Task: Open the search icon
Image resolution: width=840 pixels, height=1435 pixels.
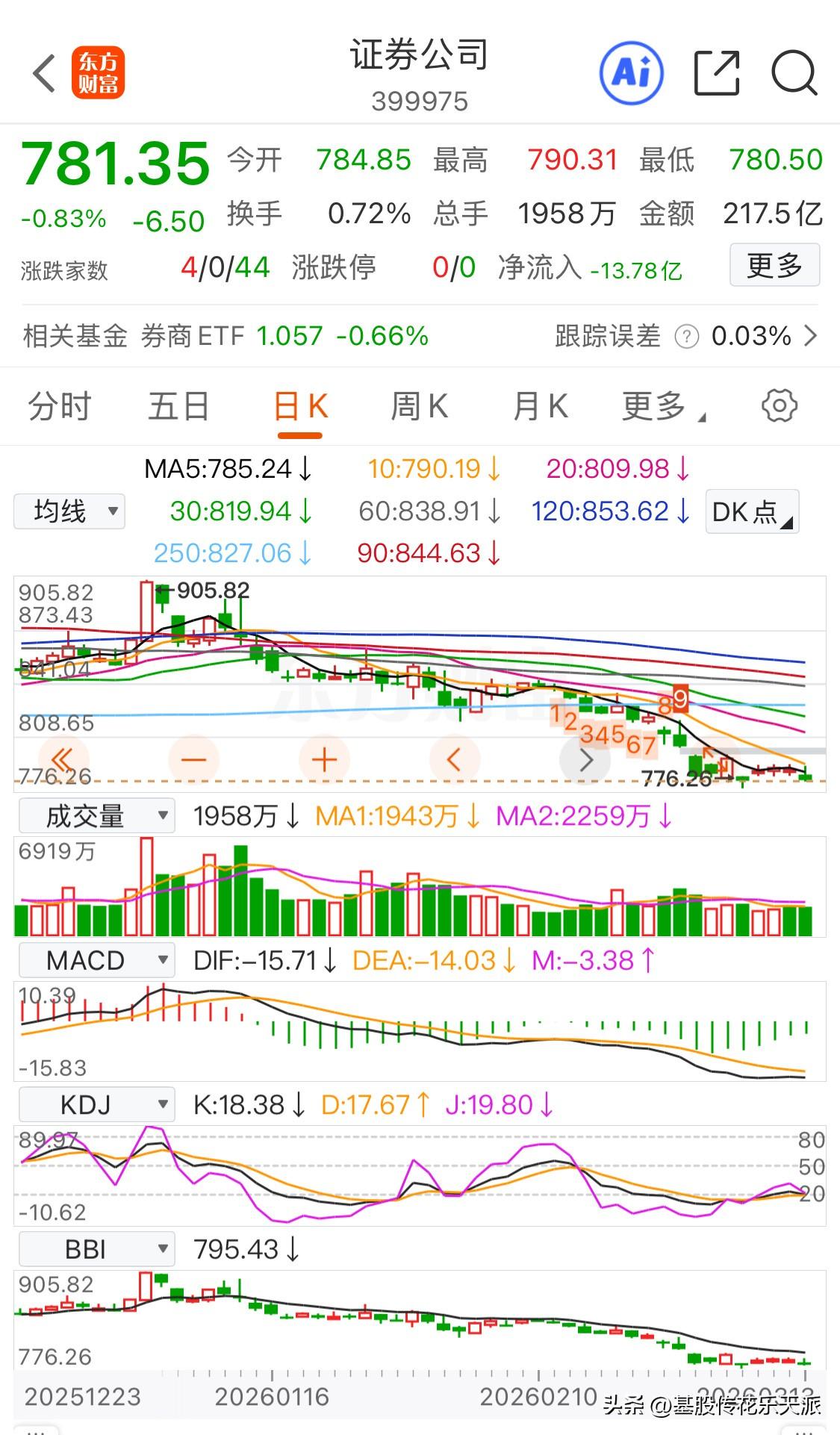Action: coord(794,73)
